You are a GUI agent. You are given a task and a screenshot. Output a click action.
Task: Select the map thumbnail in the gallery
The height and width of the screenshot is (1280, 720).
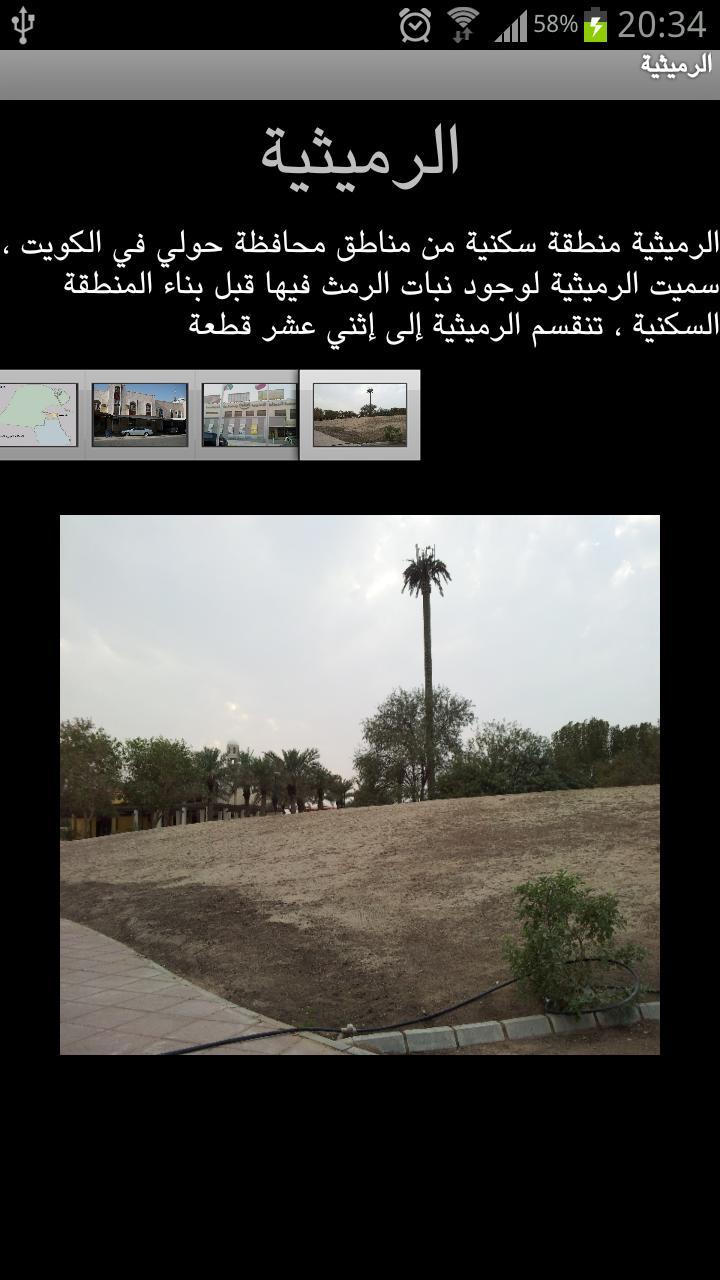click(38, 414)
